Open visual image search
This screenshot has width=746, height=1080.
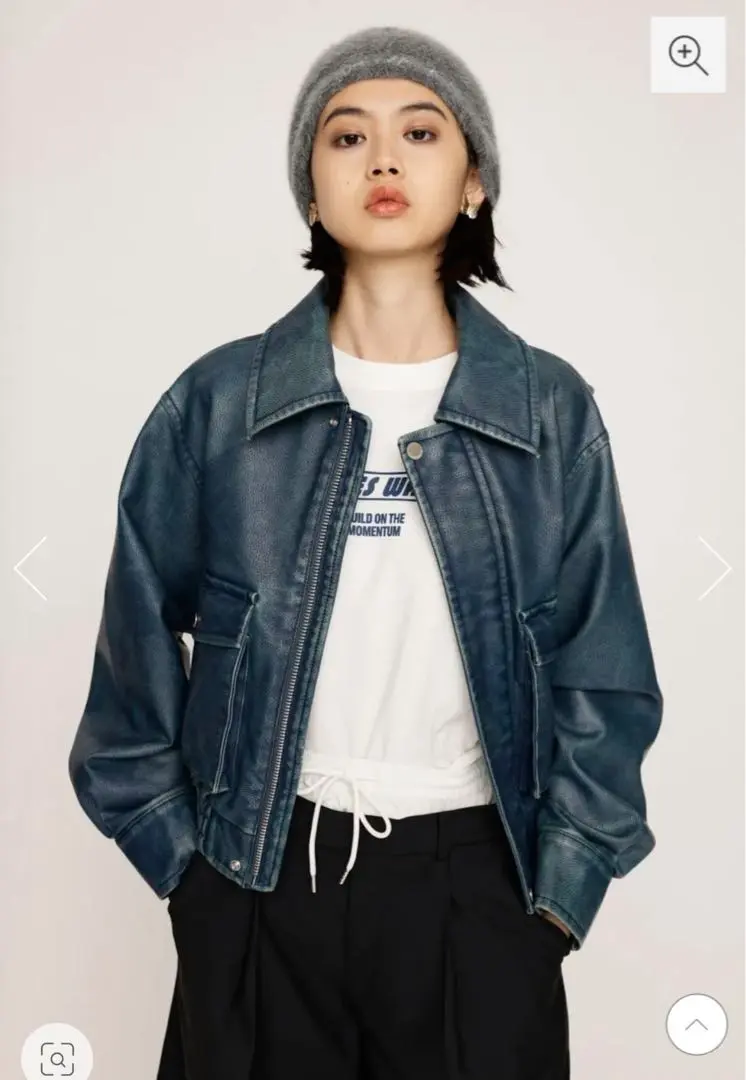(x=57, y=1057)
